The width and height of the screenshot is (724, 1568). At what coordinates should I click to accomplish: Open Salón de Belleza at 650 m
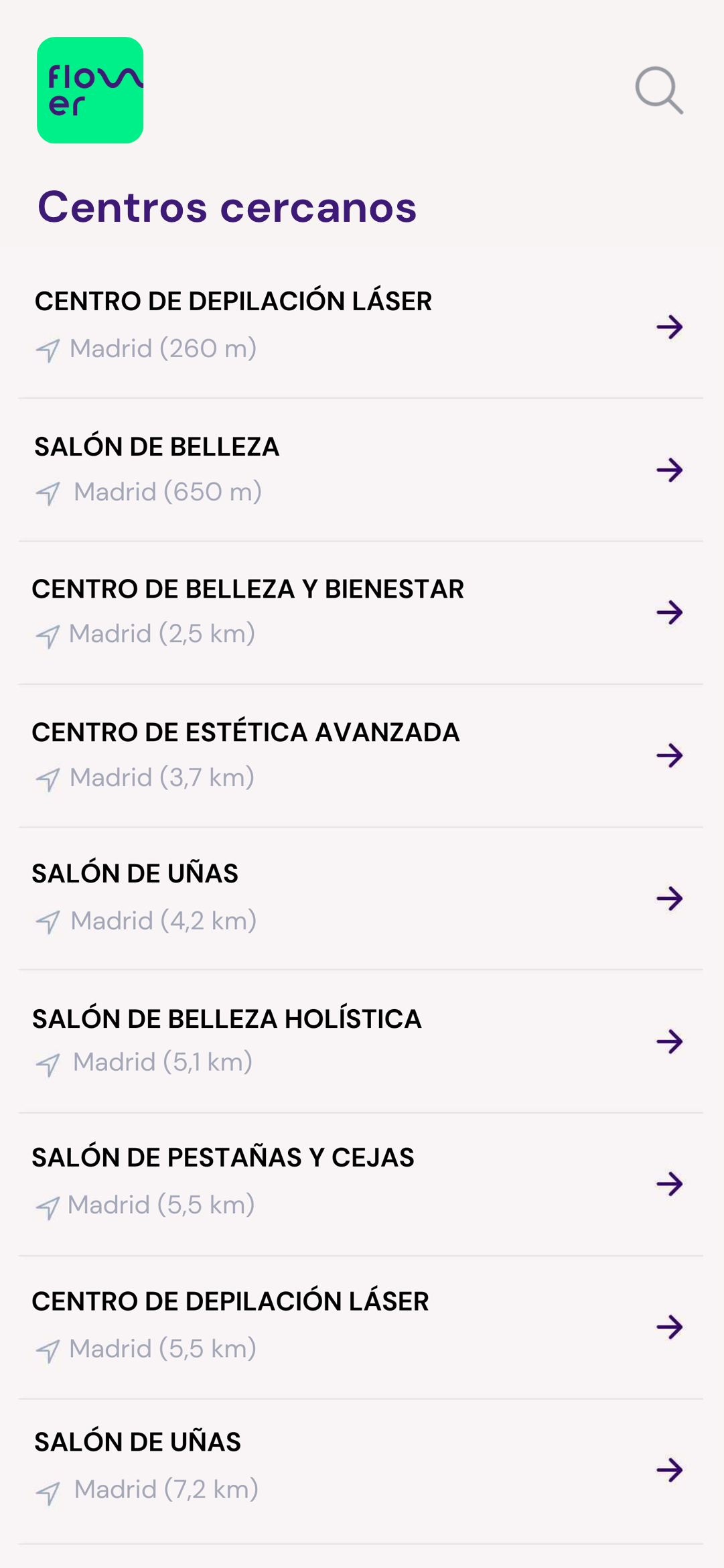pyautogui.click(x=361, y=470)
